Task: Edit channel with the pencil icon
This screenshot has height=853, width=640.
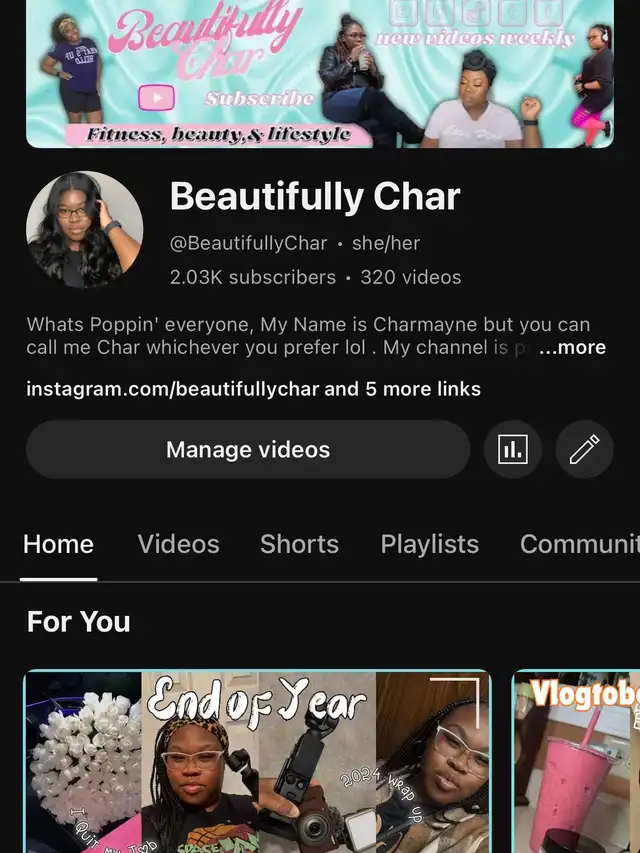Action: click(x=584, y=450)
